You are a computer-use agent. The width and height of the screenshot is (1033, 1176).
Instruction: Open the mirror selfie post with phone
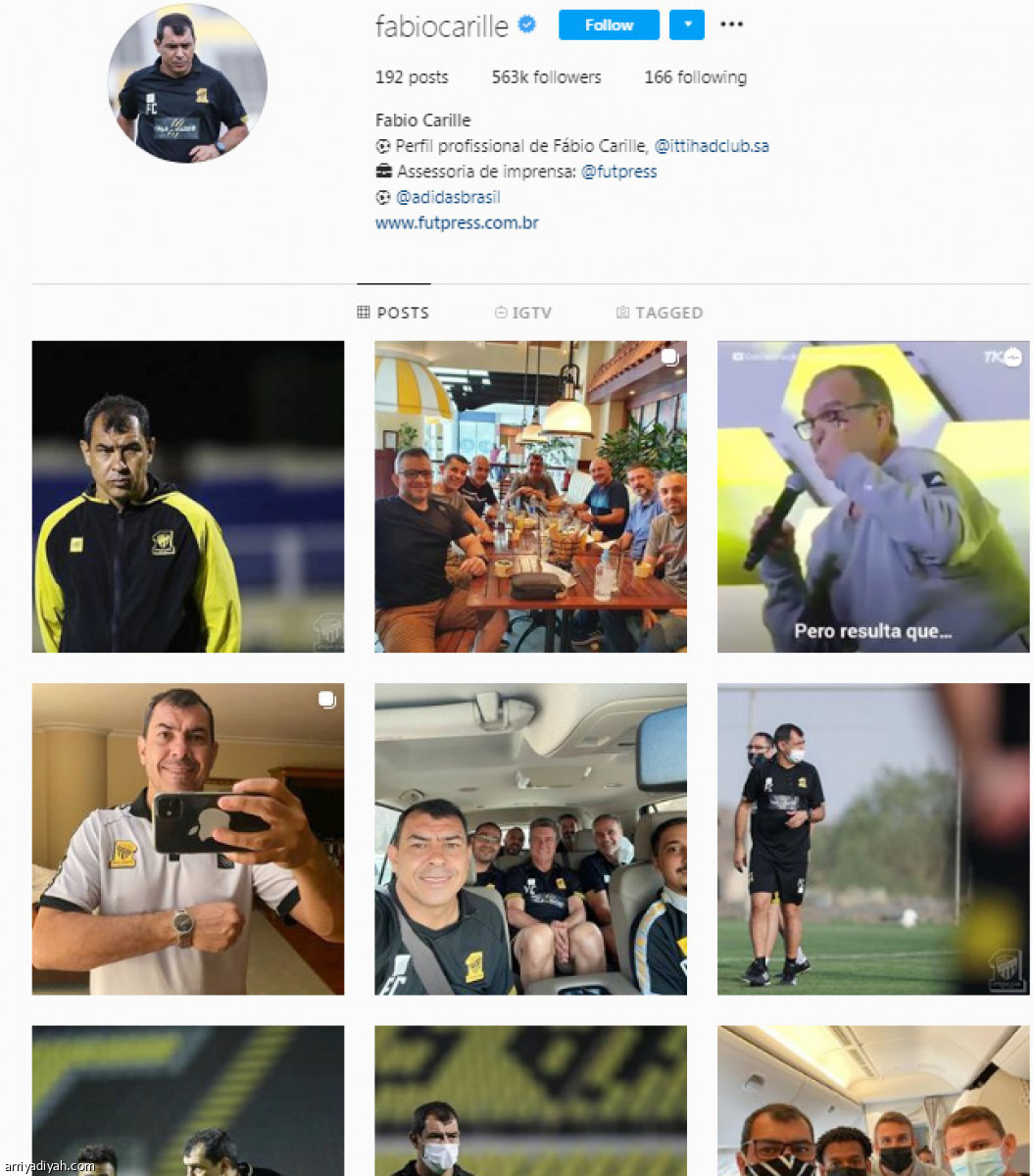click(187, 839)
